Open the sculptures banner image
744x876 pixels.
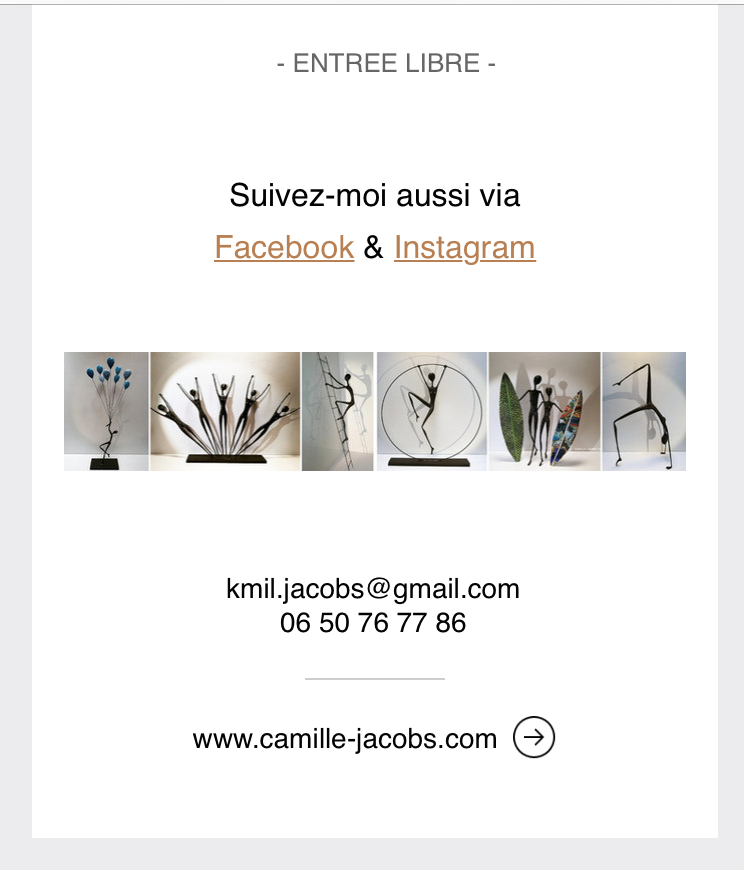(x=375, y=411)
